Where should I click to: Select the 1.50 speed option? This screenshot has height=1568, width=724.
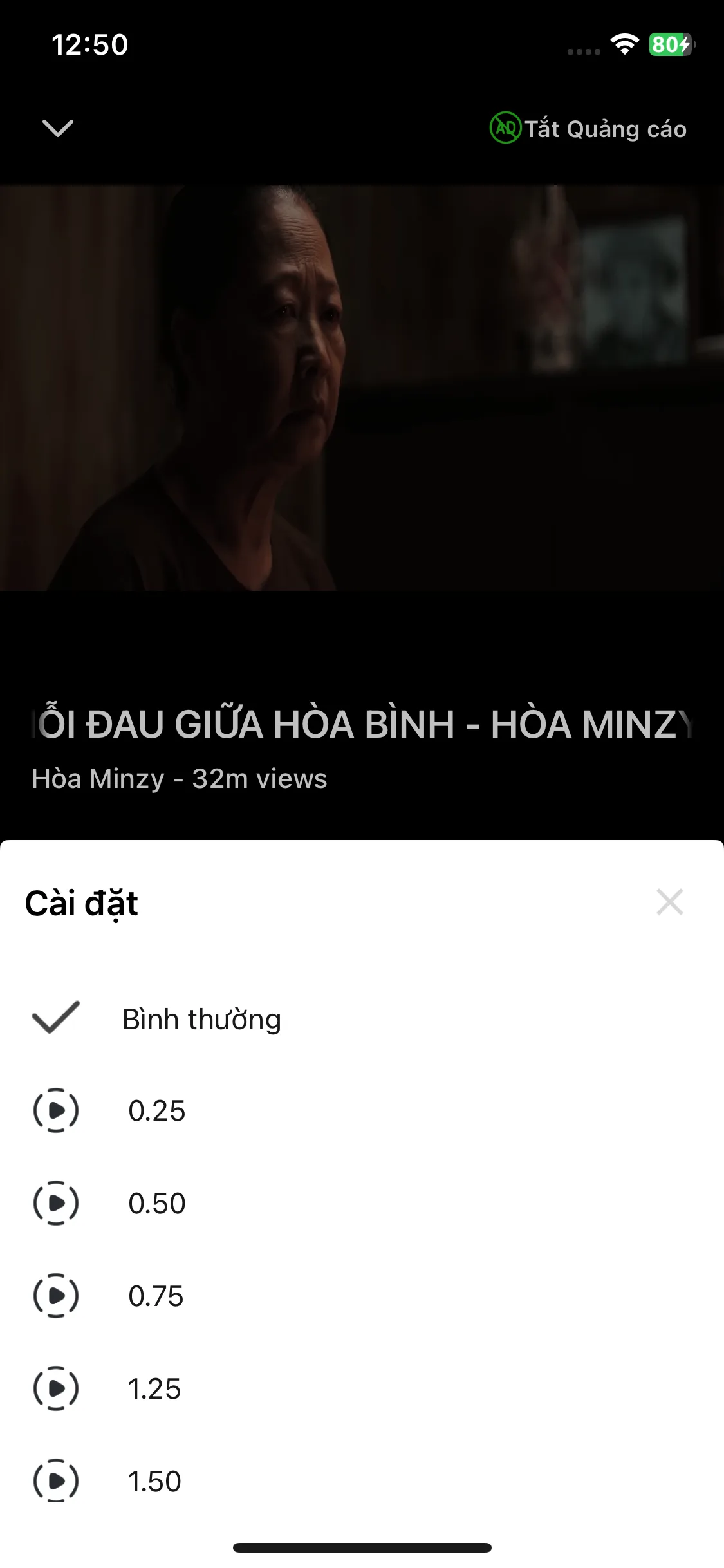click(x=154, y=1482)
